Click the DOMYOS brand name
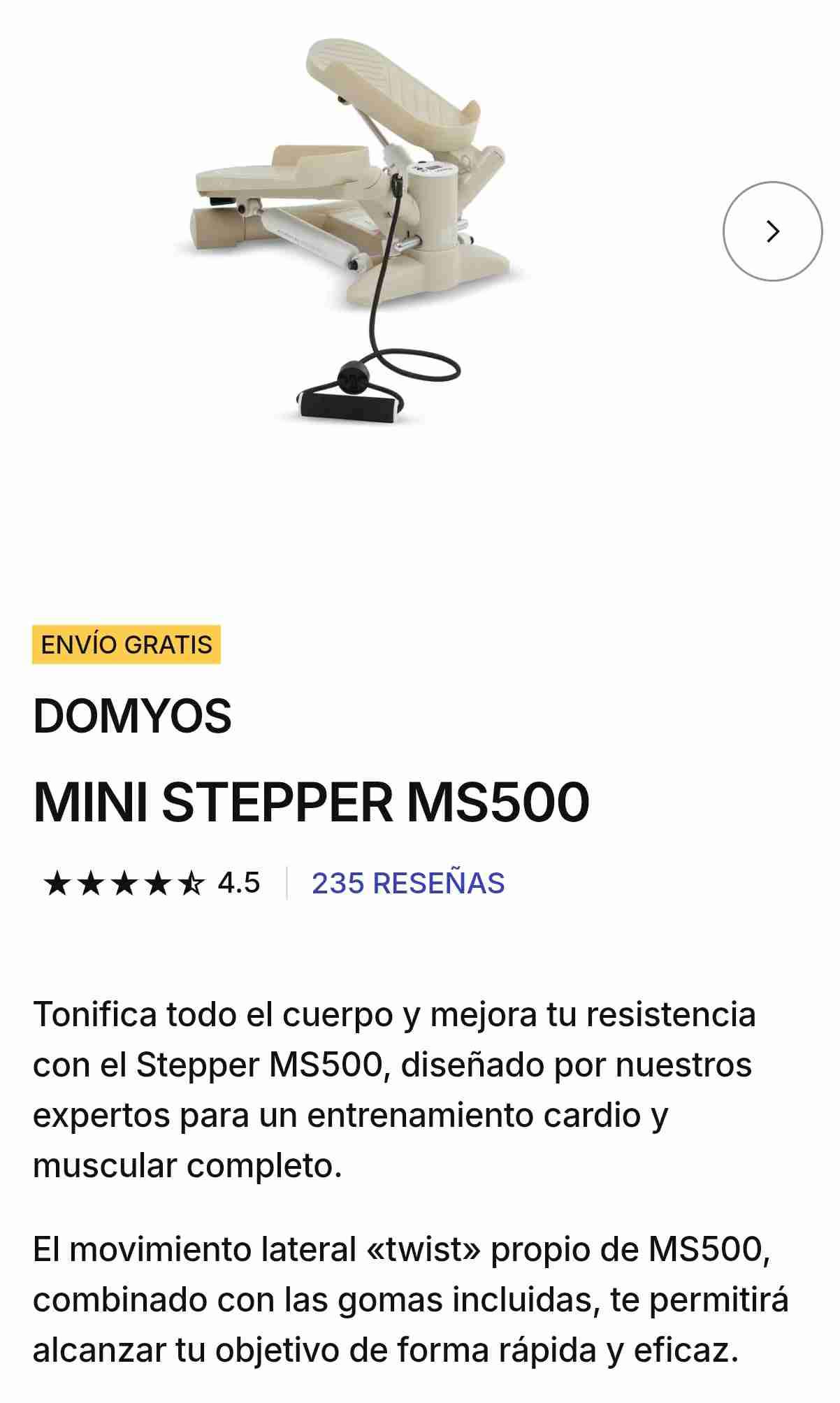 coord(133,715)
